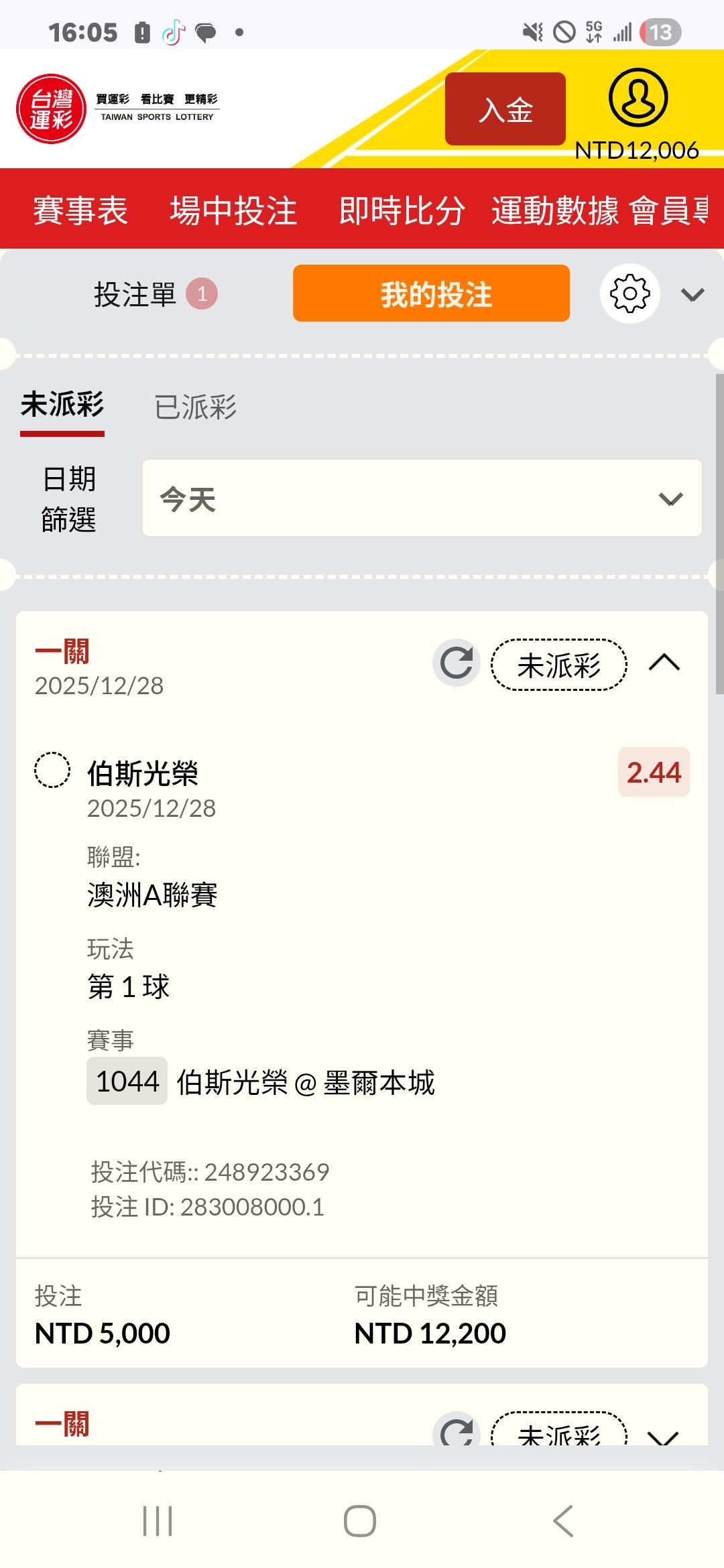Viewport: 724px width, 1568px height.
Task: Open the user account profile icon
Action: coord(638,98)
